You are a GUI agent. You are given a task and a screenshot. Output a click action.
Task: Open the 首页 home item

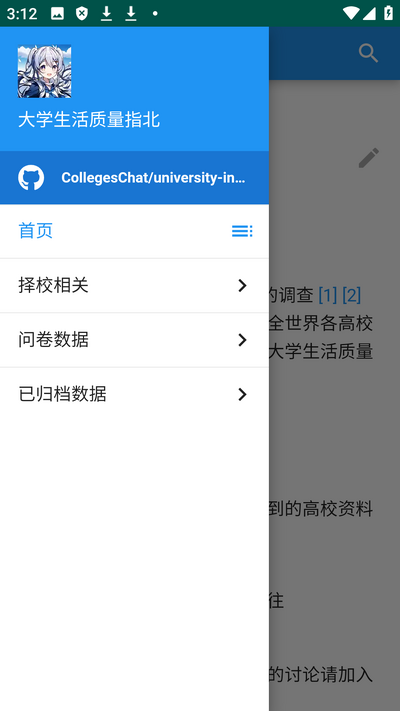pyautogui.click(x=35, y=231)
